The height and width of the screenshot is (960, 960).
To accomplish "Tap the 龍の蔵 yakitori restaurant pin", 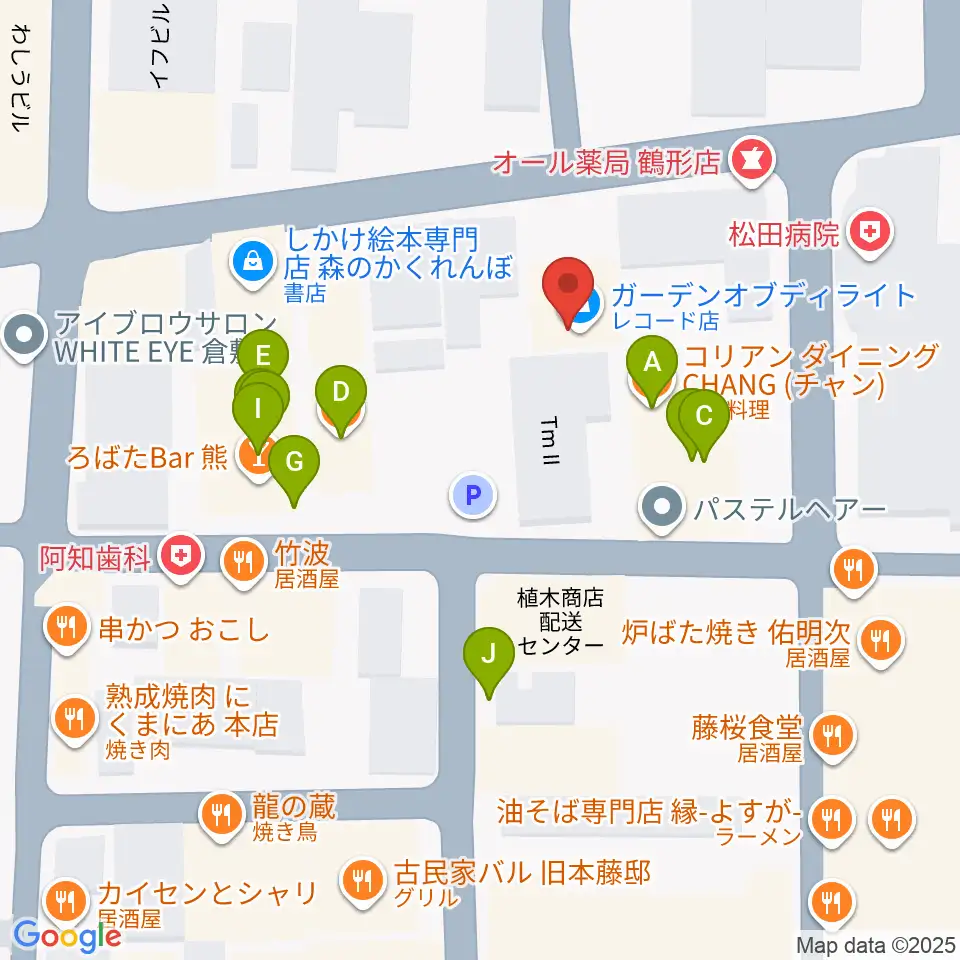I will click(221, 813).
